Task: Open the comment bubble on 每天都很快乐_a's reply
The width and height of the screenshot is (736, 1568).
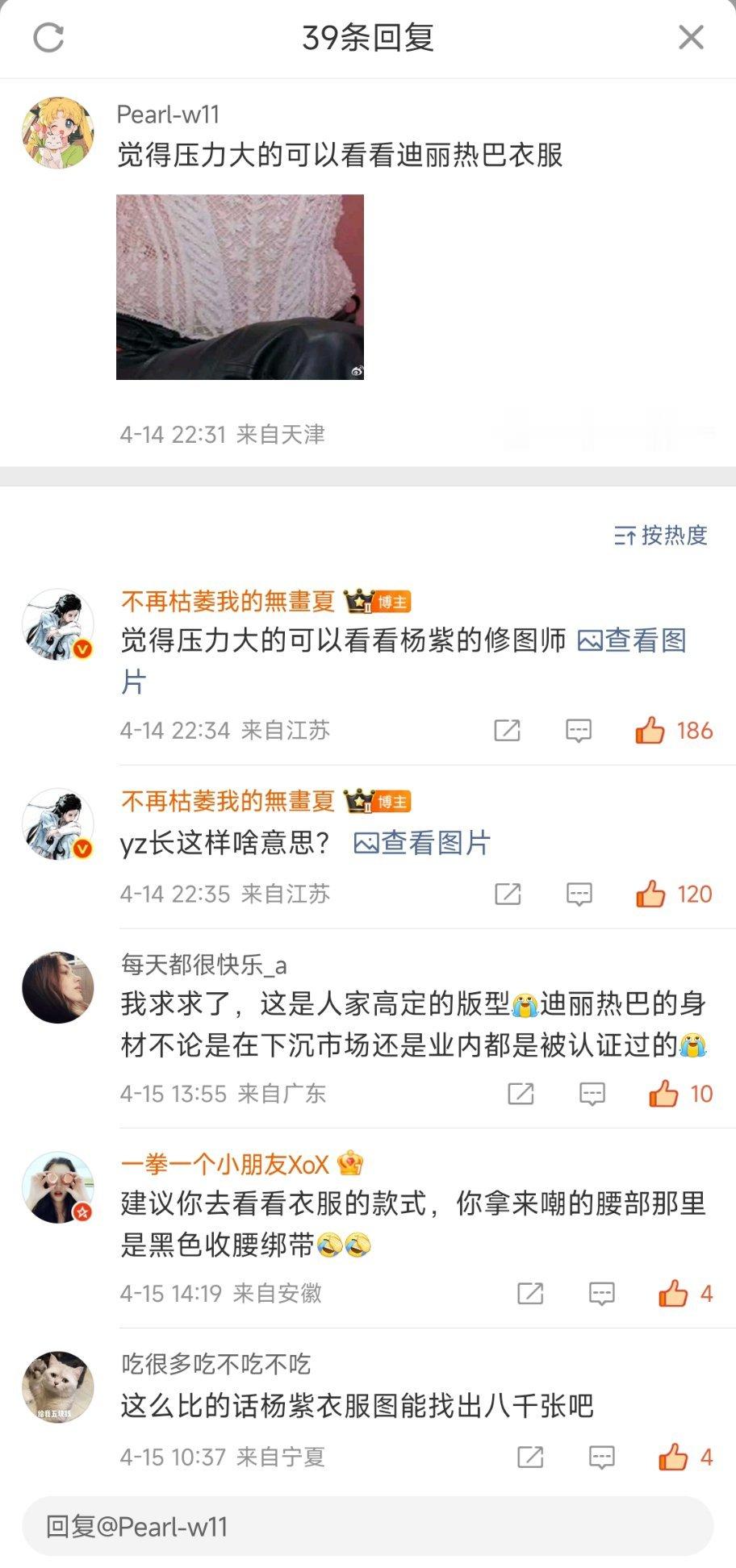Action: (592, 1094)
